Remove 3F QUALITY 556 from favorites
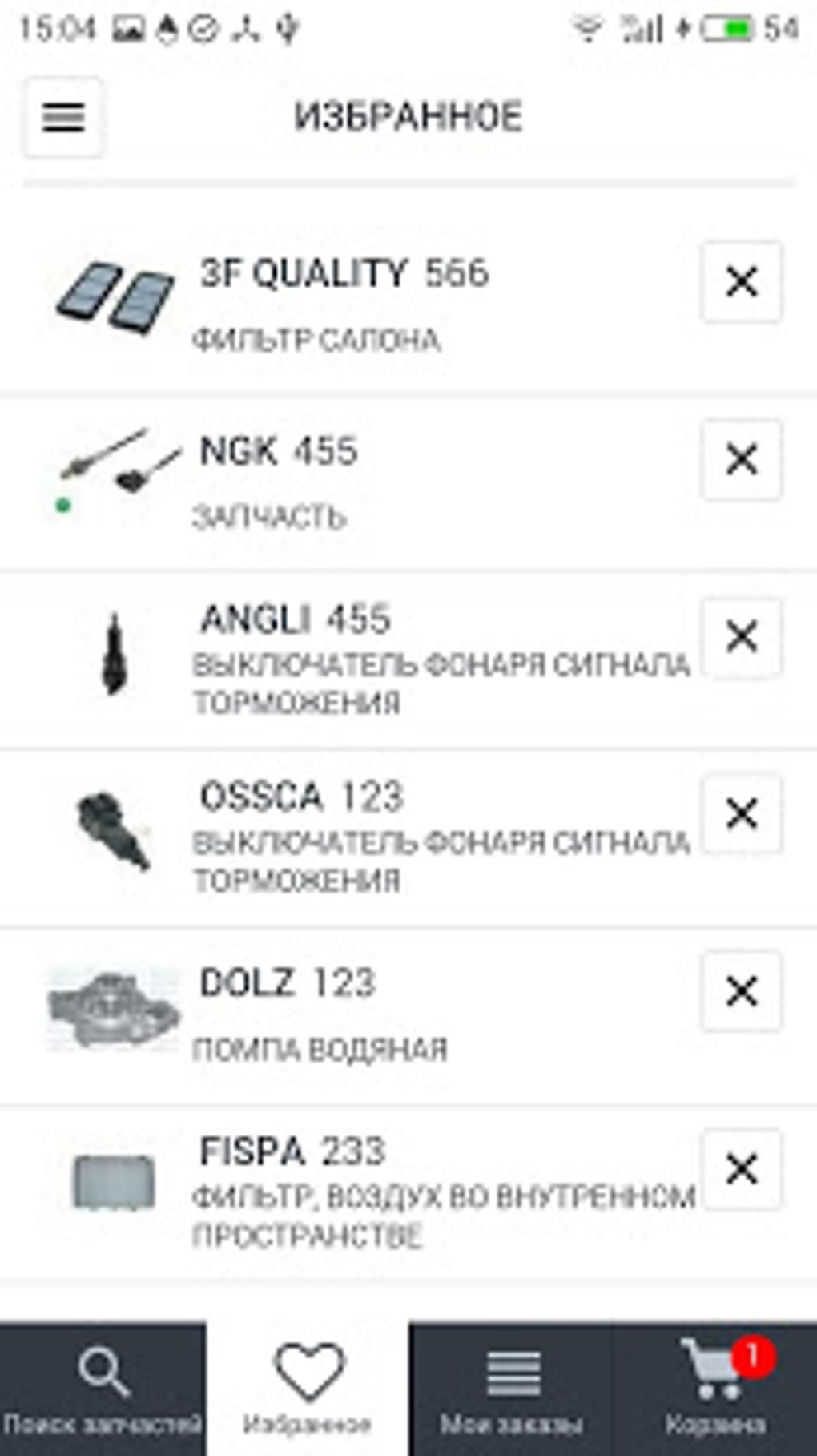Viewport: 817px width, 1456px height. point(741,282)
